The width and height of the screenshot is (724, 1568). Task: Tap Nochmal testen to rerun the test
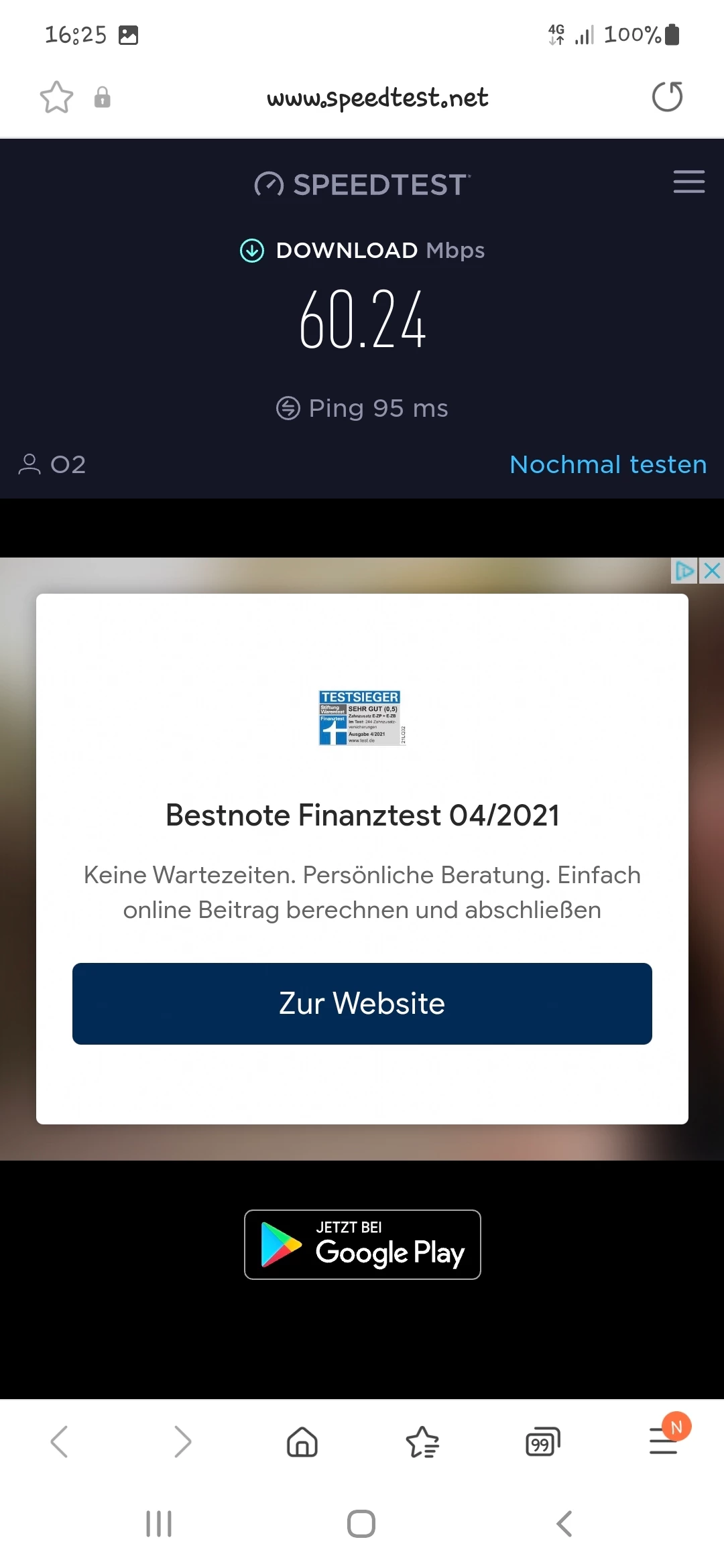(x=608, y=464)
